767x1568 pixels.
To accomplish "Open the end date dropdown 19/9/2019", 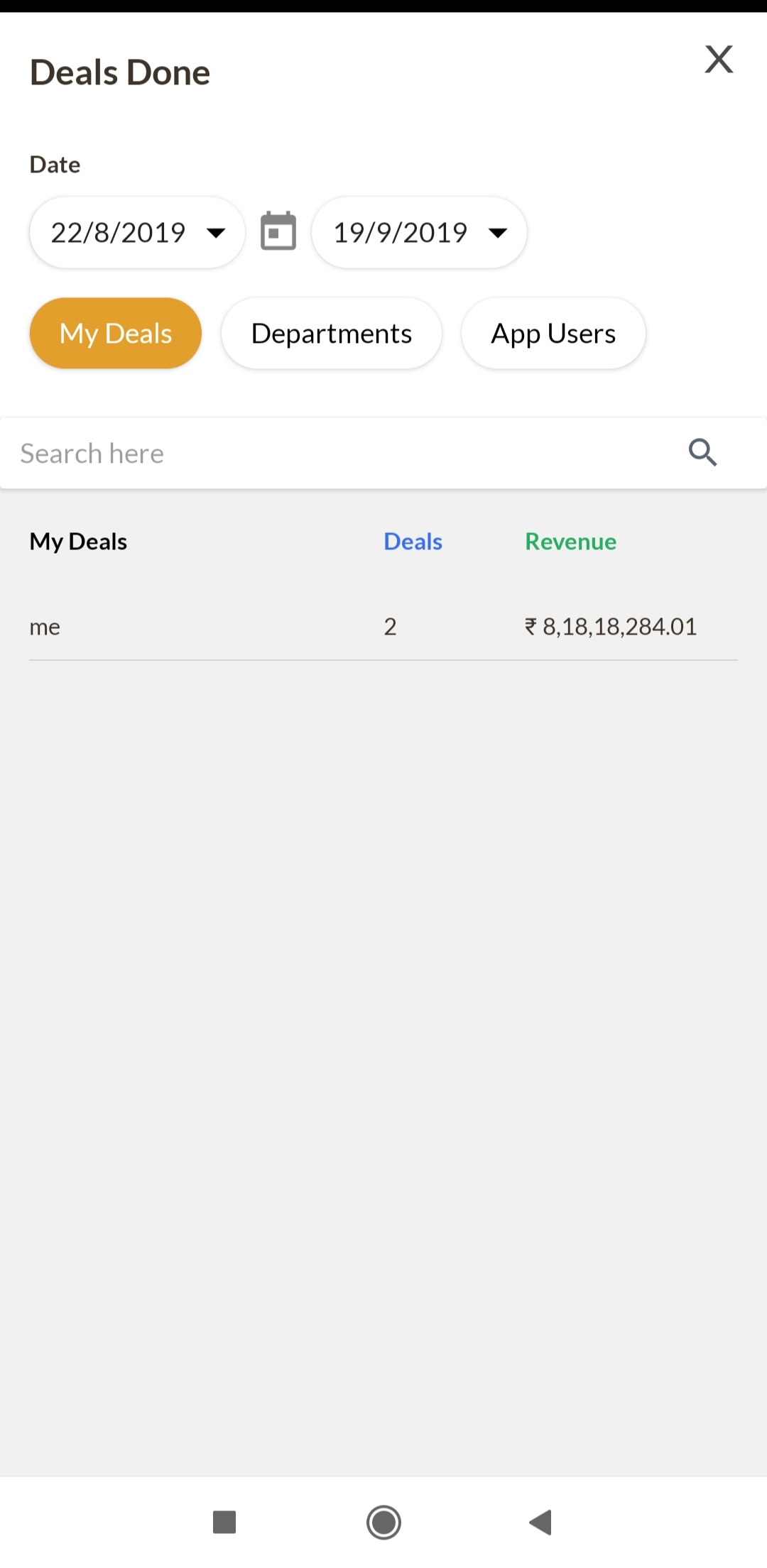I will pos(419,233).
